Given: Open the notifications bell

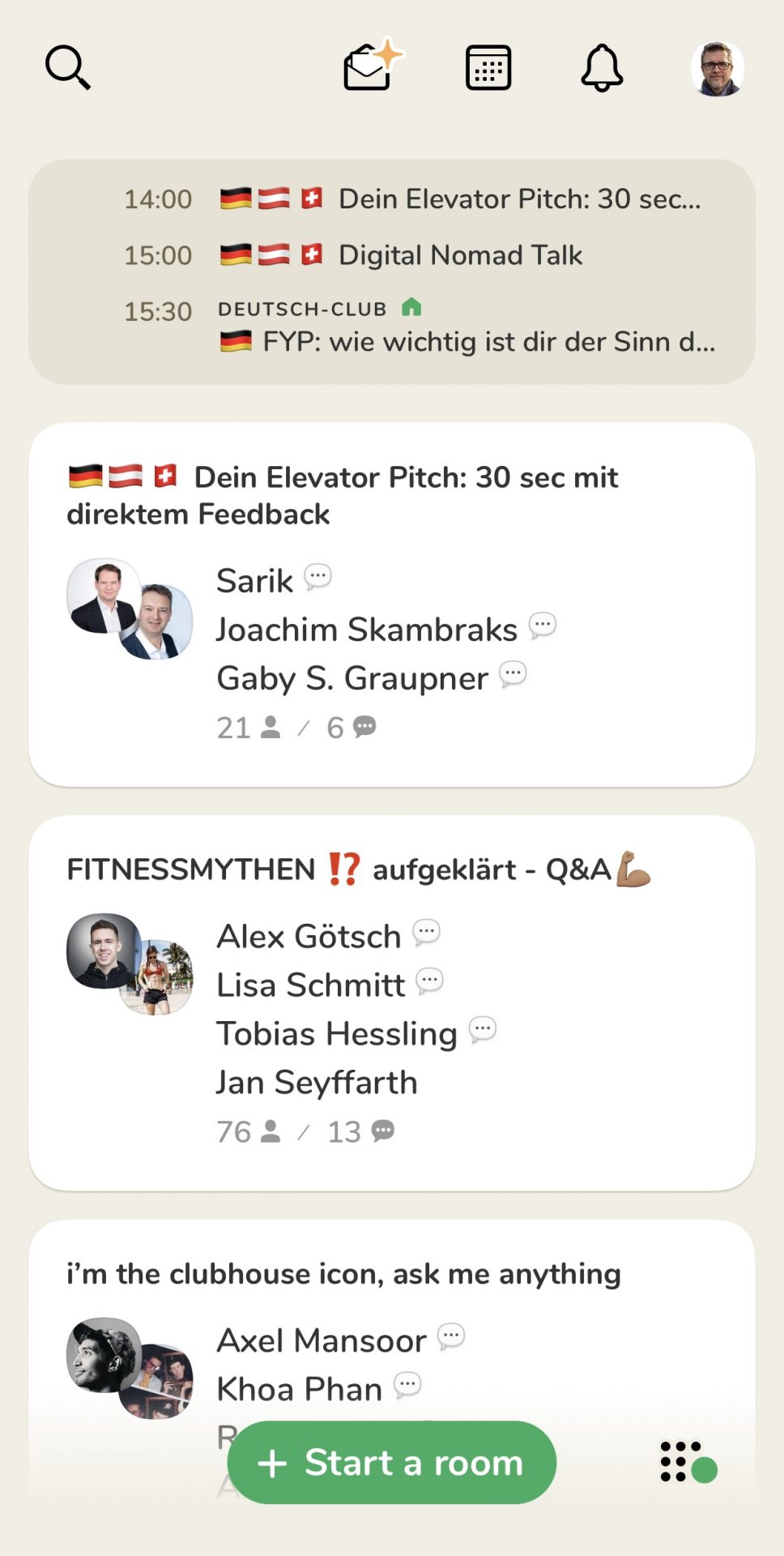Looking at the screenshot, I should click(x=602, y=67).
